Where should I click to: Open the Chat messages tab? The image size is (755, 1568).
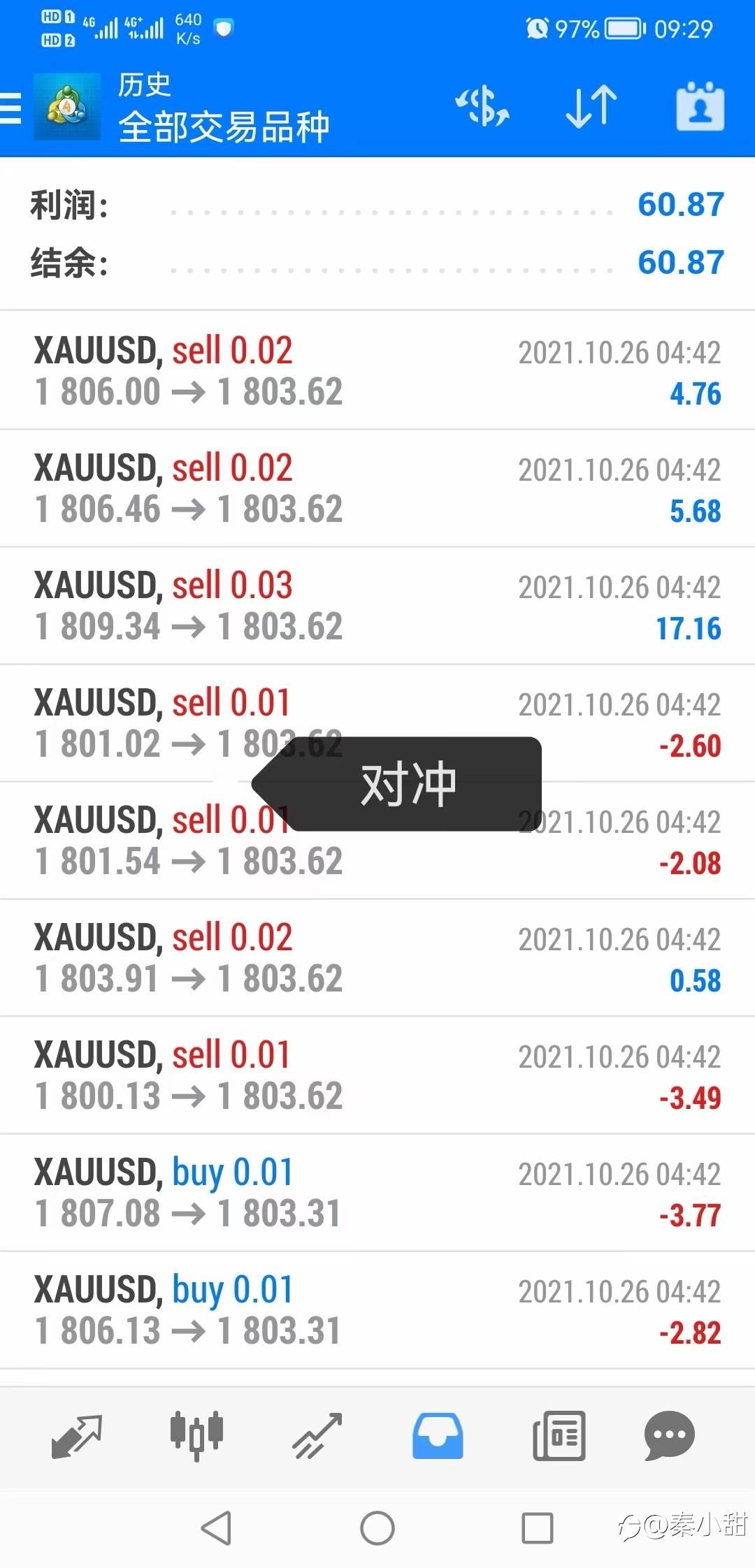click(x=669, y=1436)
